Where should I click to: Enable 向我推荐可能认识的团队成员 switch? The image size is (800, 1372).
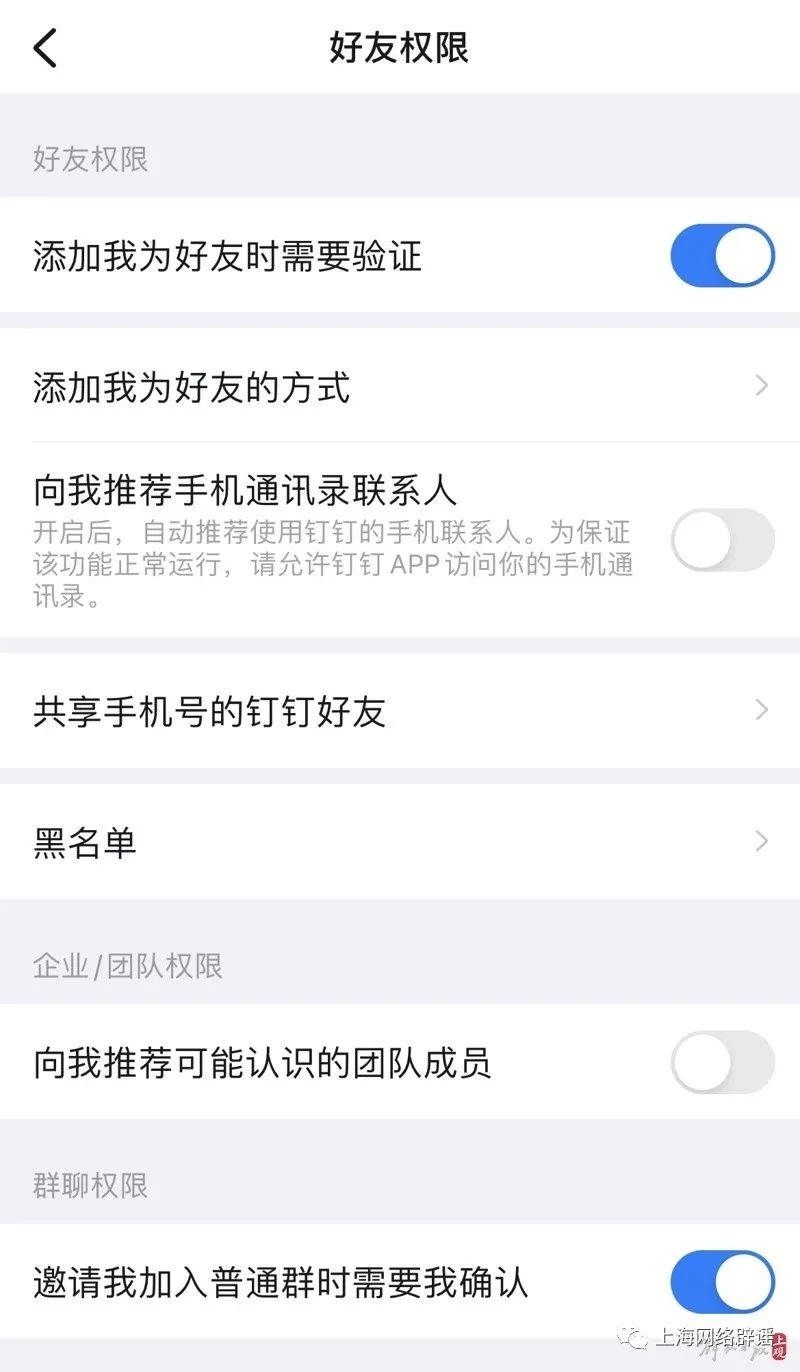click(722, 1062)
